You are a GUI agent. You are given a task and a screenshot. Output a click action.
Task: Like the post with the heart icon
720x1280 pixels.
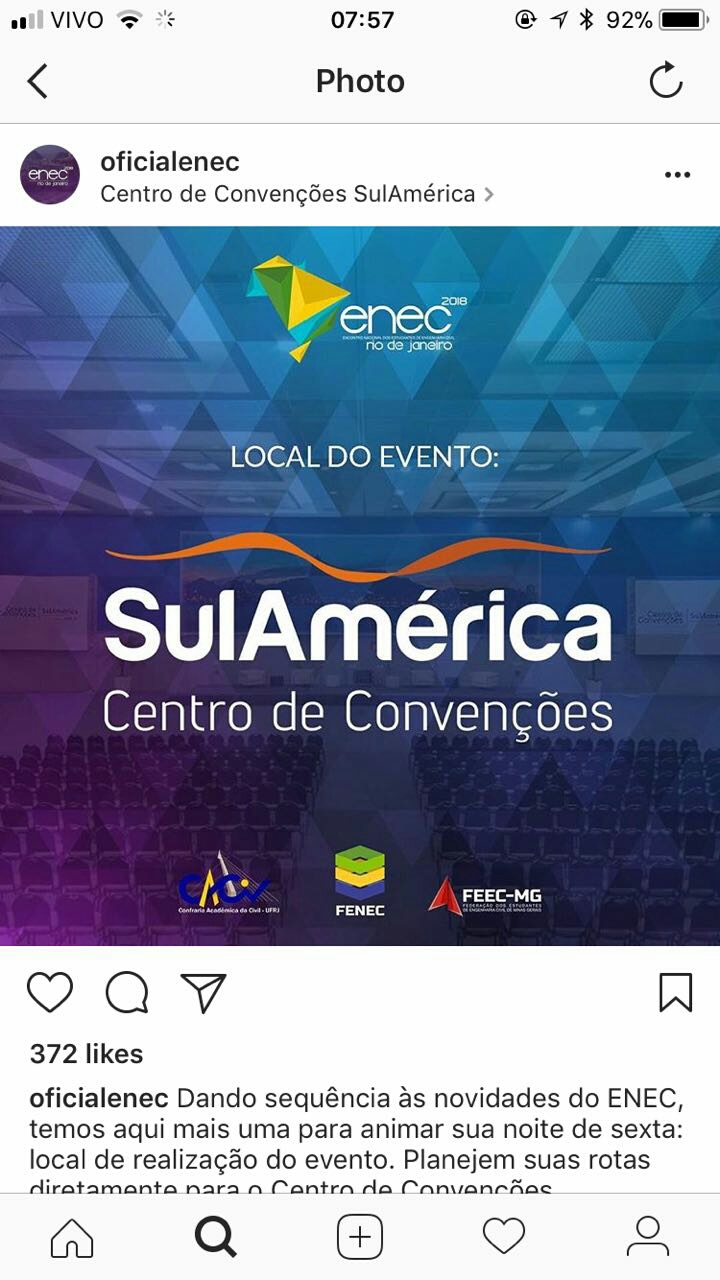(50, 992)
